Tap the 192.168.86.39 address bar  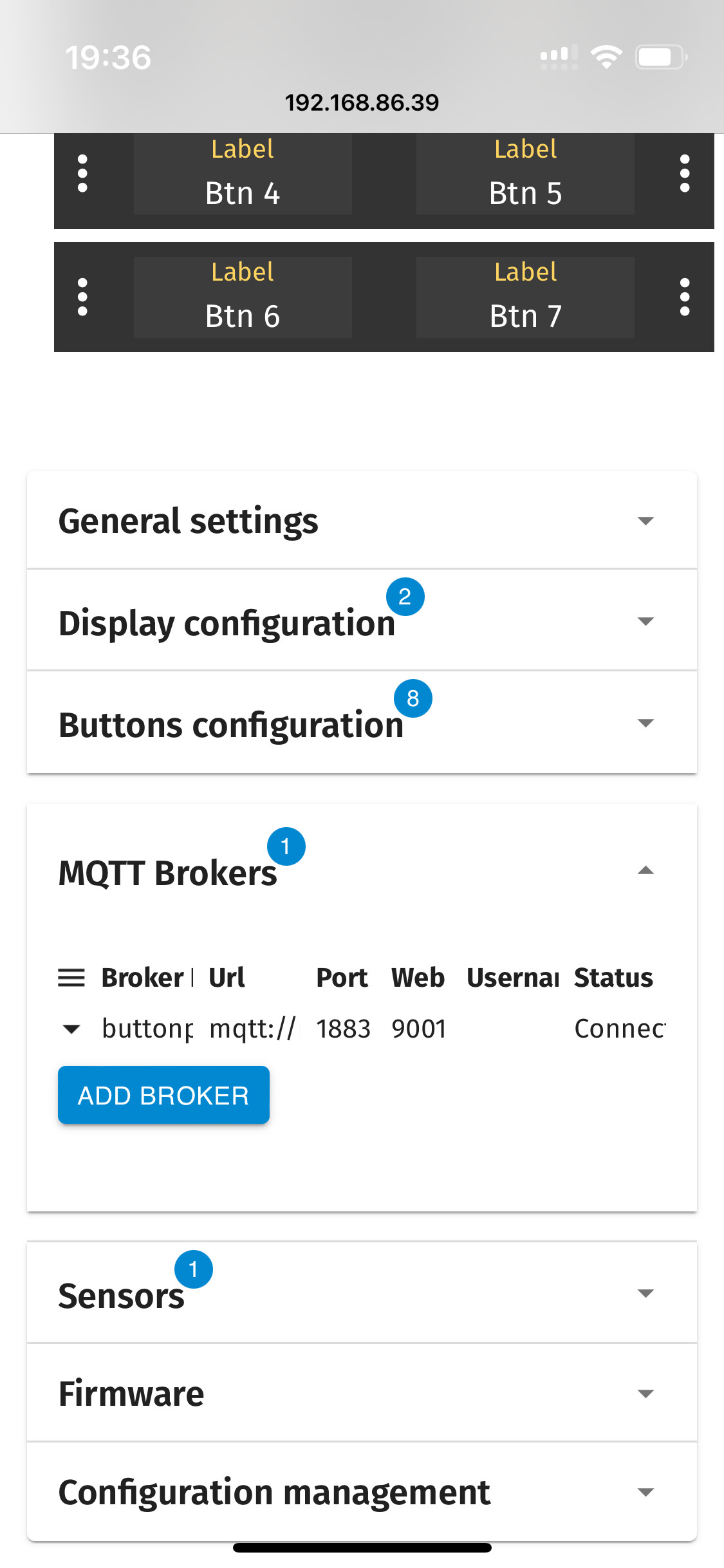362,102
